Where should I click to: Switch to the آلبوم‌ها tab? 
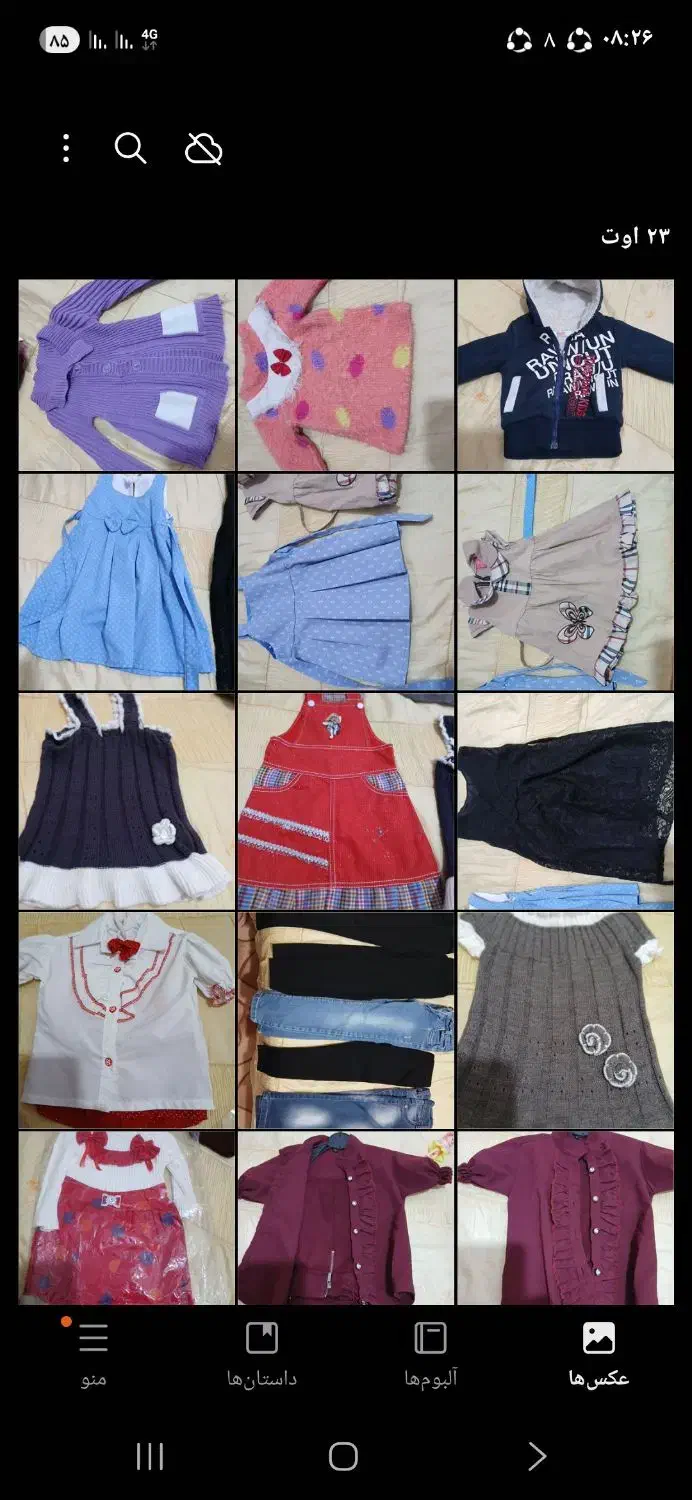pyautogui.click(x=430, y=1354)
